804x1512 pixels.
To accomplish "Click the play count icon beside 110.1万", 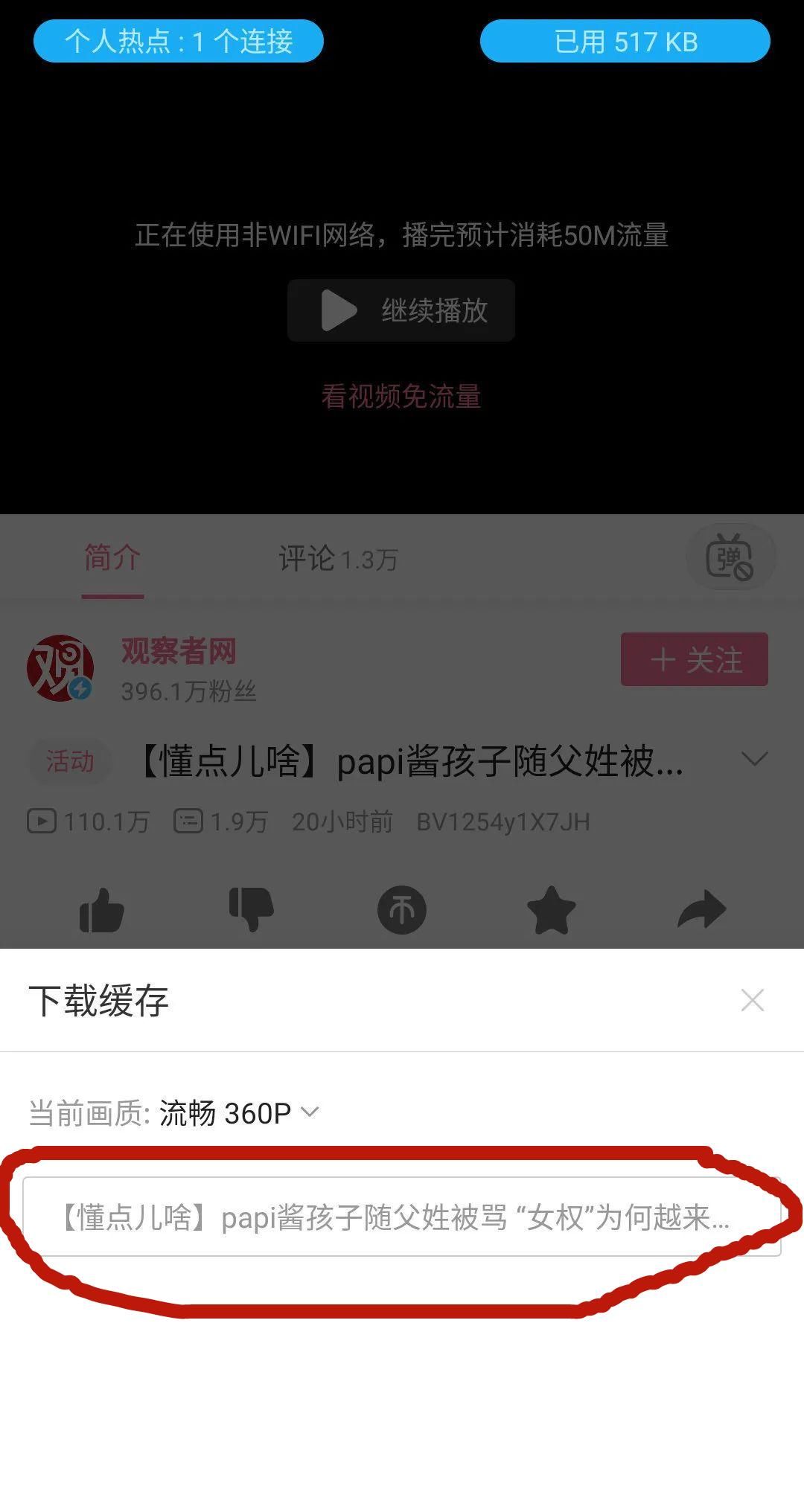I will 42,821.
